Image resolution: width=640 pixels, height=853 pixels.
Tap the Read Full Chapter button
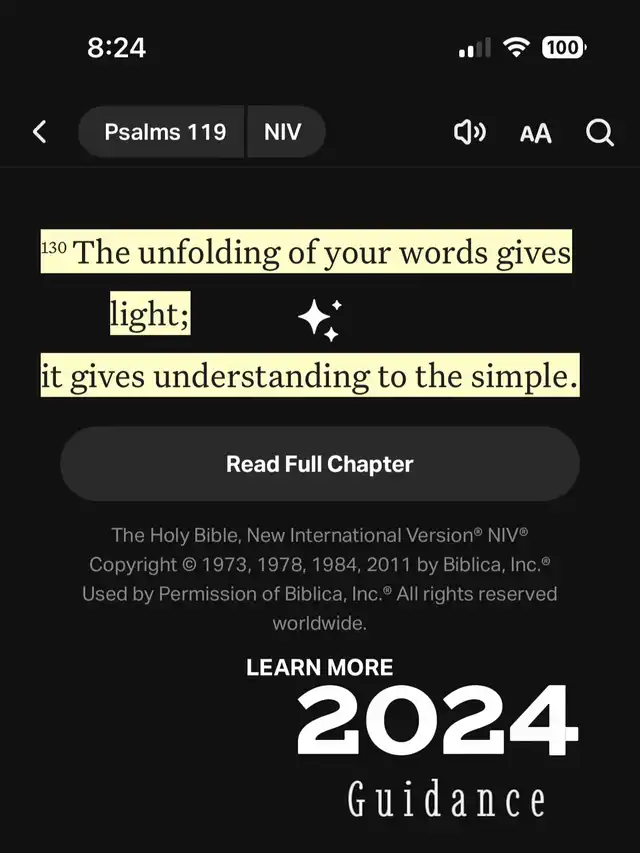(x=320, y=464)
